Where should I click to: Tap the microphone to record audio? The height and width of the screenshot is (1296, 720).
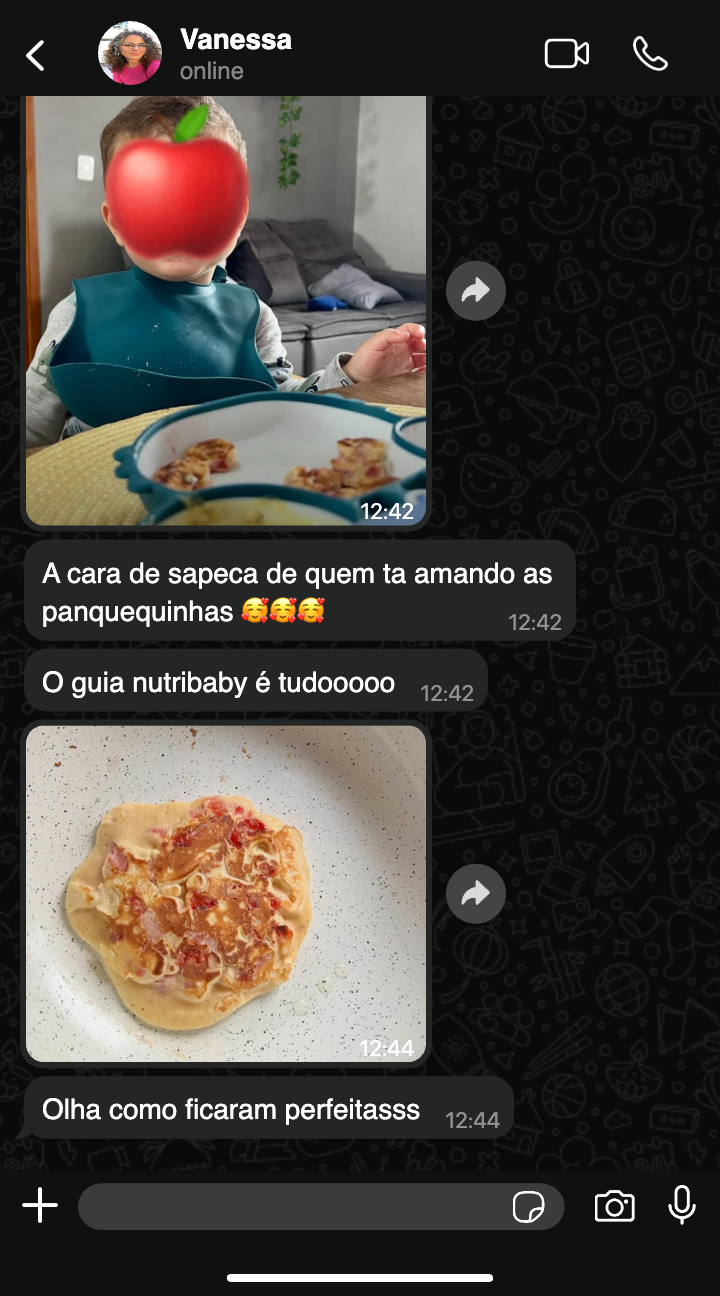(x=682, y=1205)
